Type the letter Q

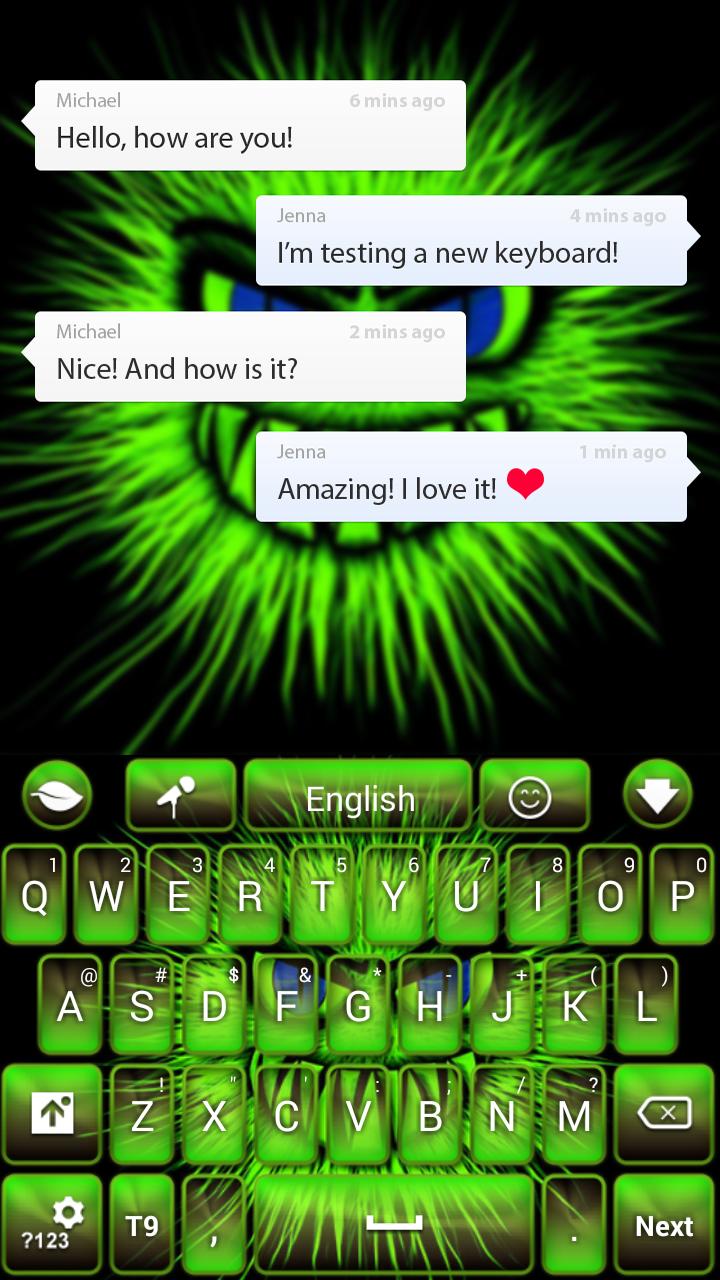(x=35, y=896)
